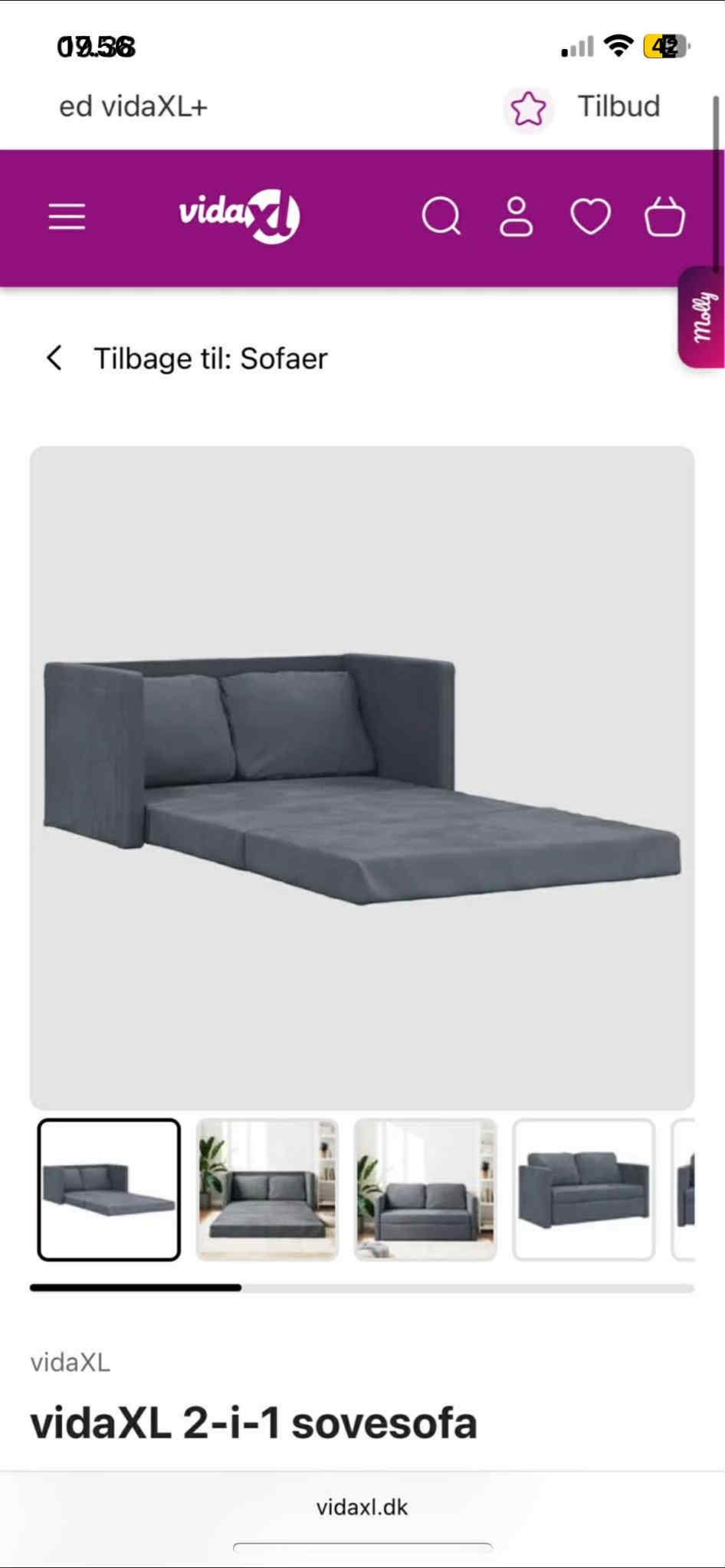Open the hamburger menu
Image resolution: width=725 pixels, height=1568 pixels.
click(67, 217)
